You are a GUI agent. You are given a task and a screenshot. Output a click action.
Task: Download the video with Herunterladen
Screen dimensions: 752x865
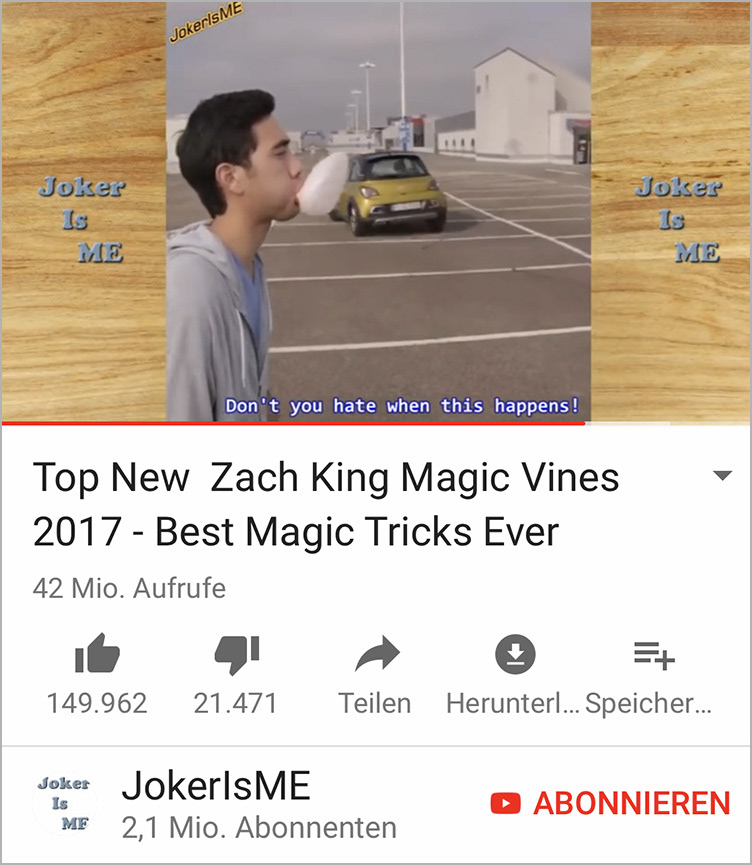click(515, 657)
